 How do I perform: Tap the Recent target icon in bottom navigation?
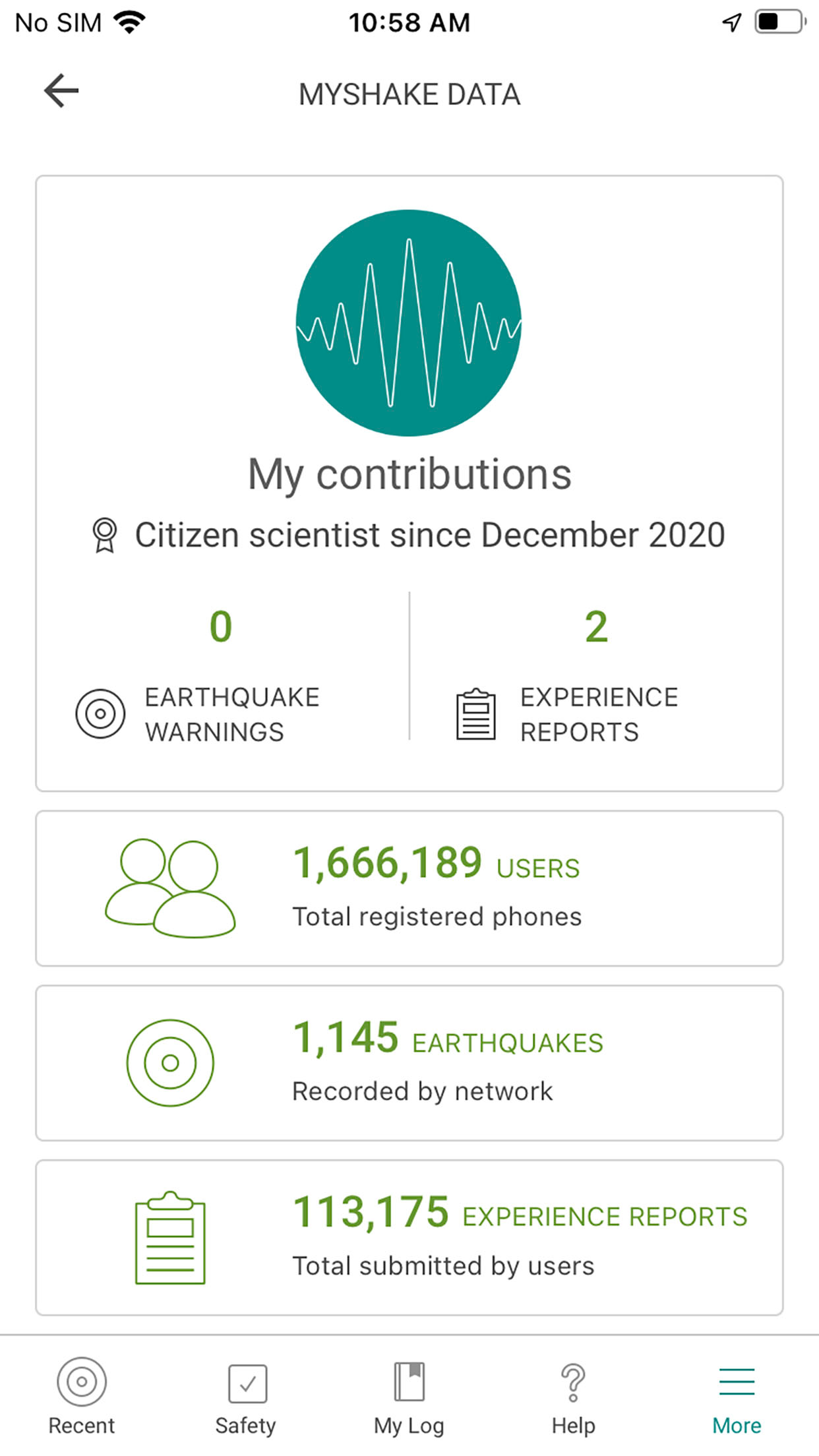point(80,1381)
